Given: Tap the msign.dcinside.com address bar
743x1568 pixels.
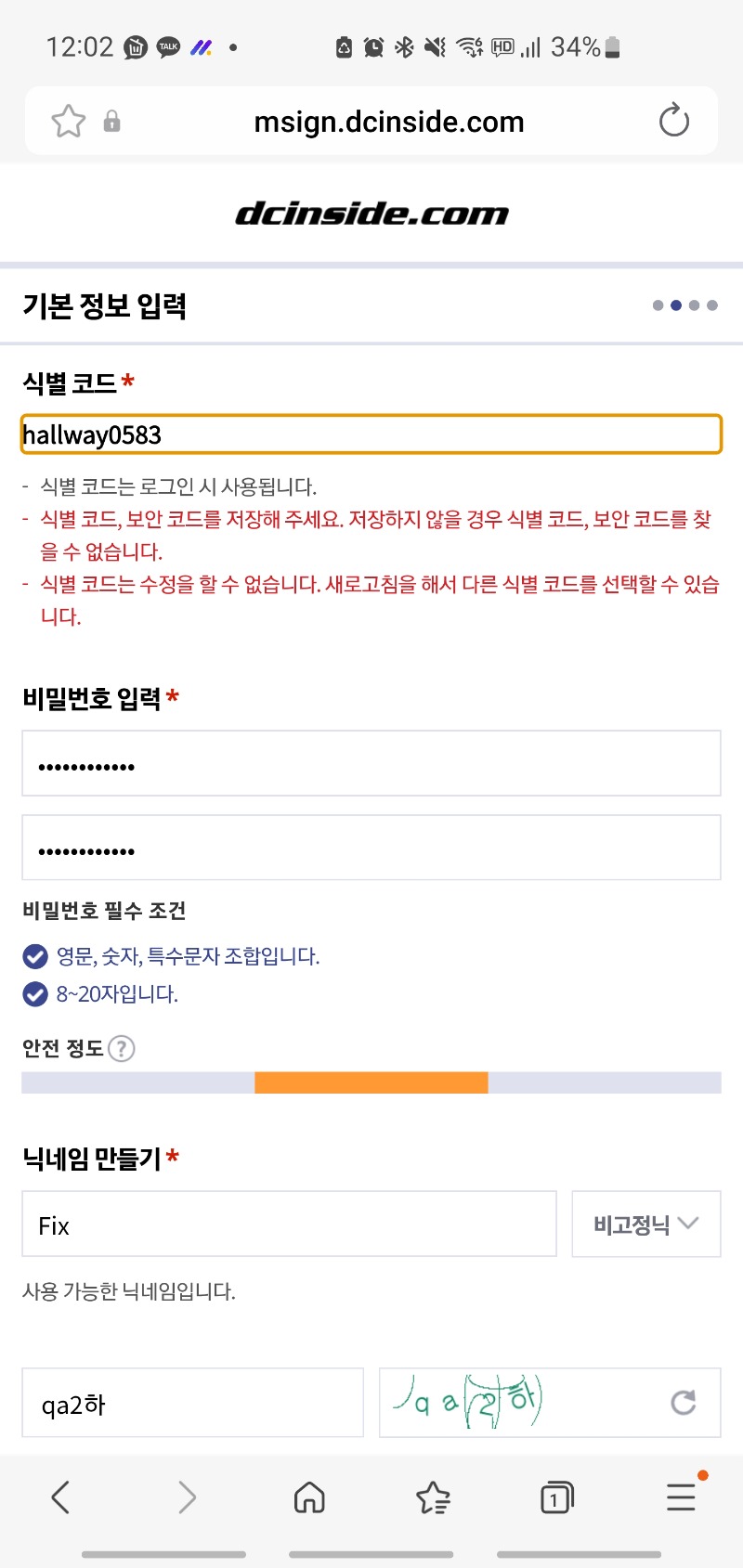Looking at the screenshot, I should (x=388, y=122).
